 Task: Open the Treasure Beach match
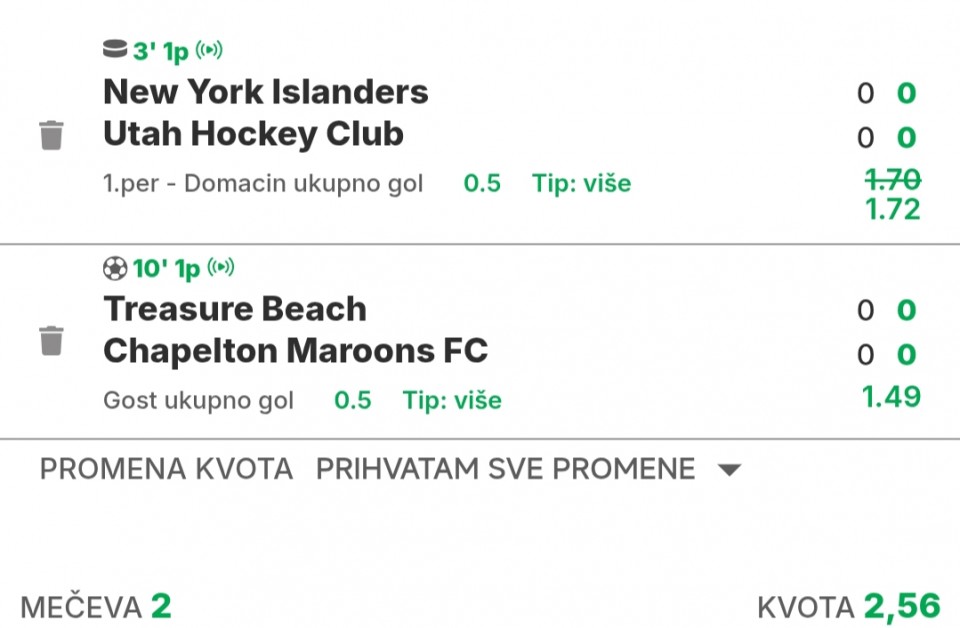point(235,310)
